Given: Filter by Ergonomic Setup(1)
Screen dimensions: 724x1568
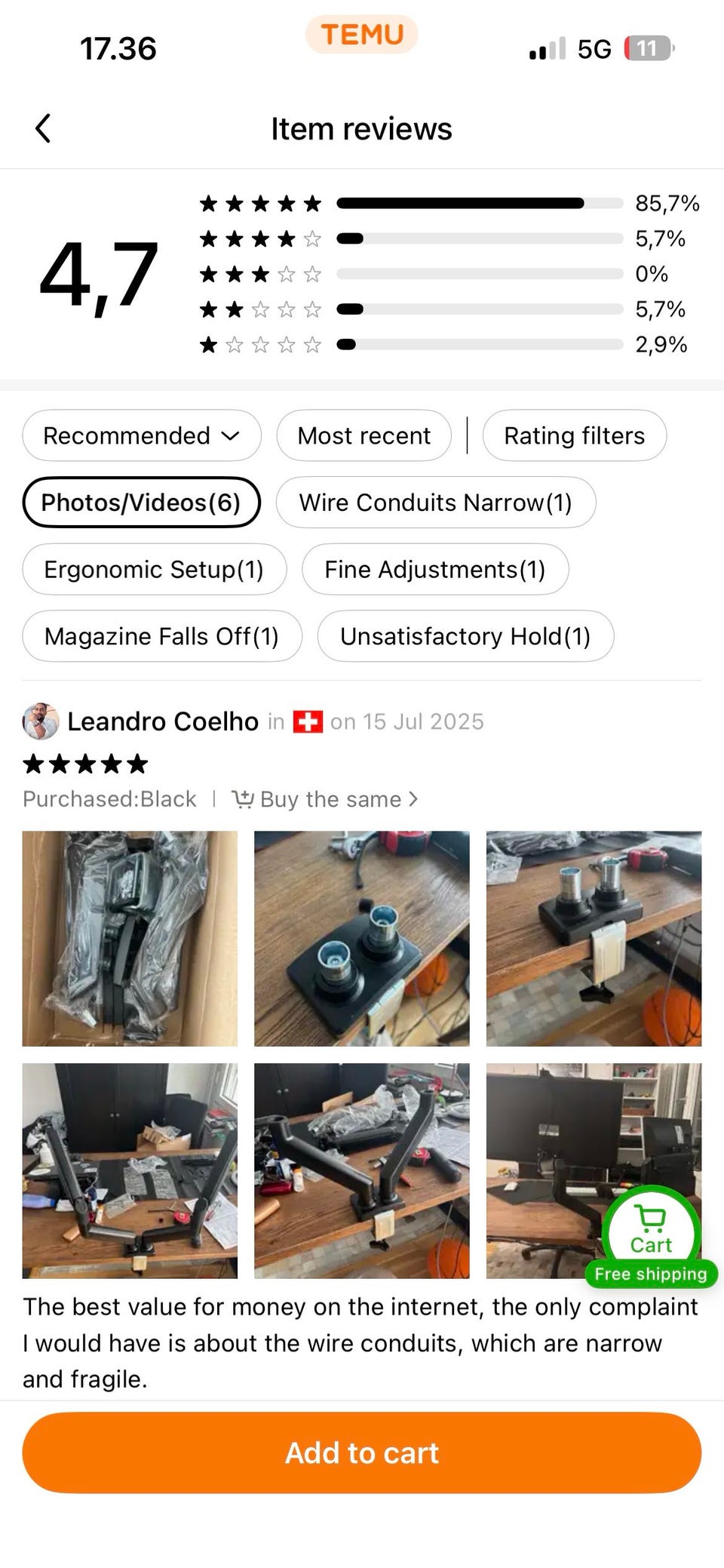Looking at the screenshot, I should [x=154, y=569].
